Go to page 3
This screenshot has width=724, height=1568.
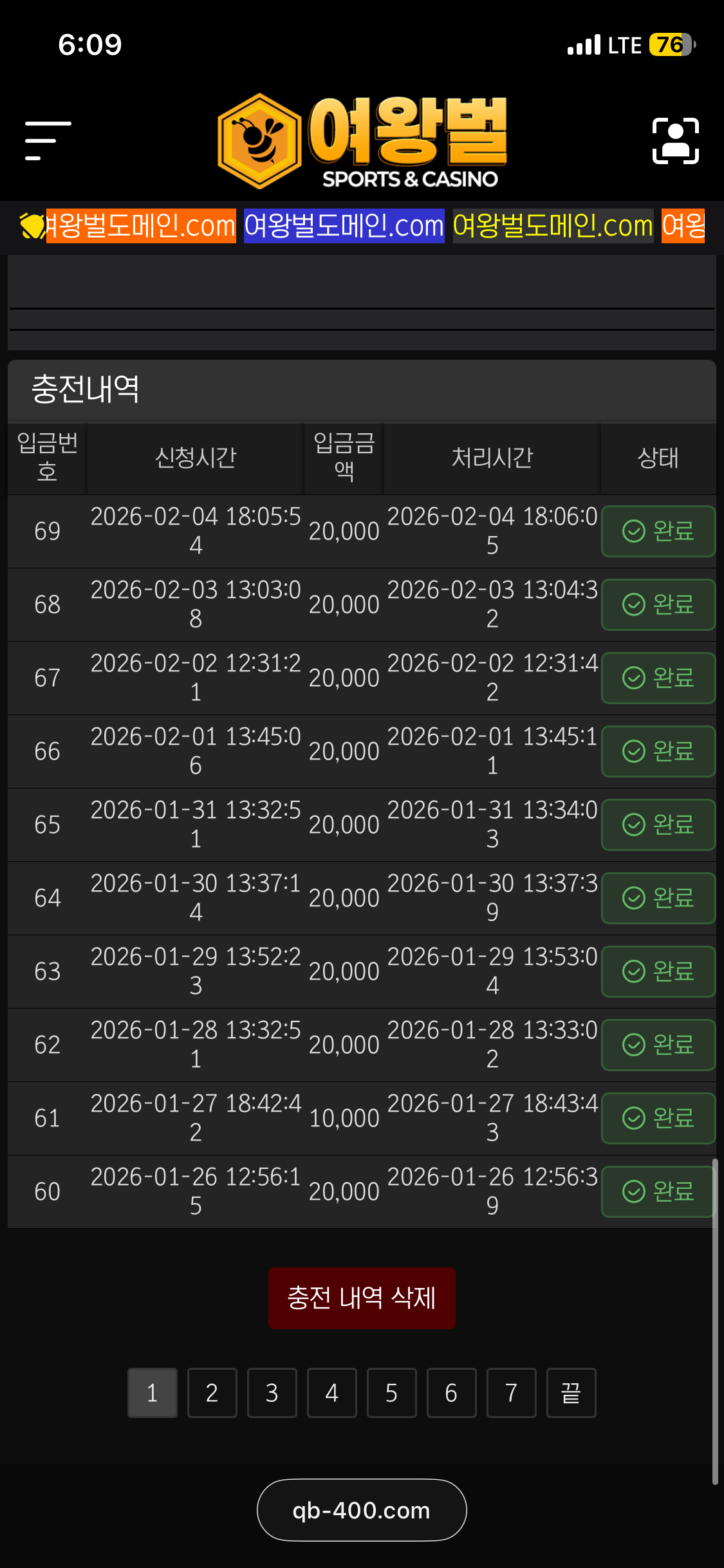272,1393
